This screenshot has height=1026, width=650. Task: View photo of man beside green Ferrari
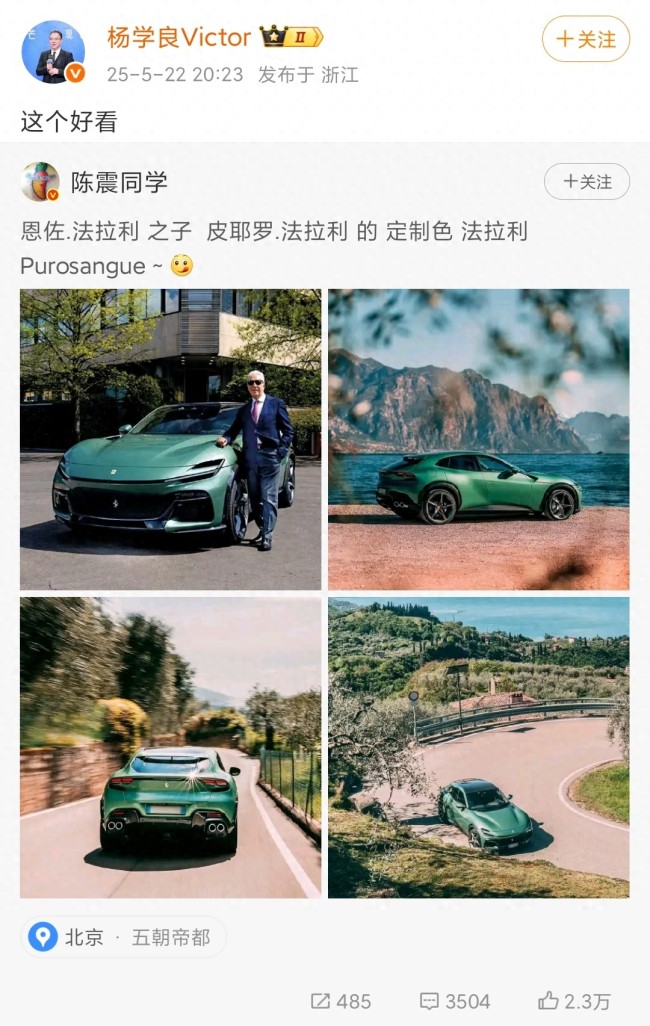click(171, 439)
